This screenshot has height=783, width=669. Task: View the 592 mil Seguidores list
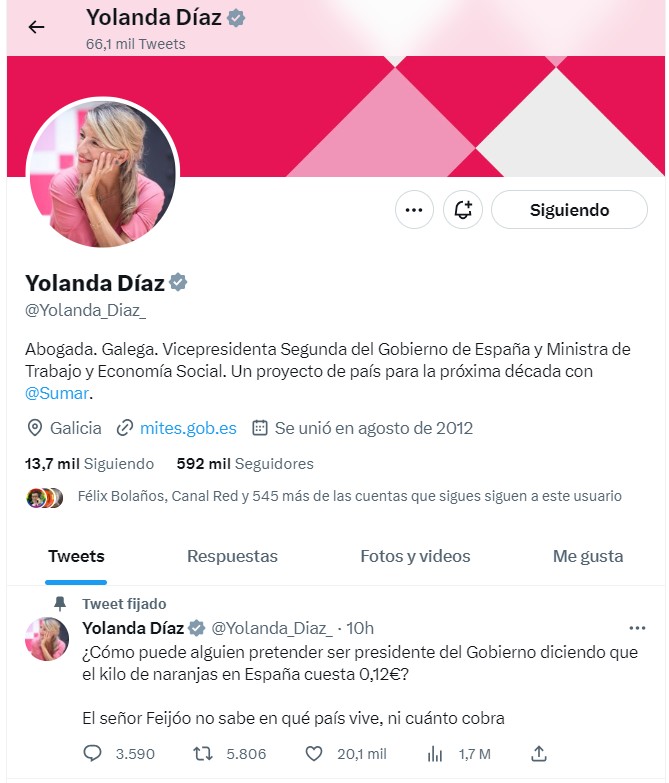tap(244, 464)
